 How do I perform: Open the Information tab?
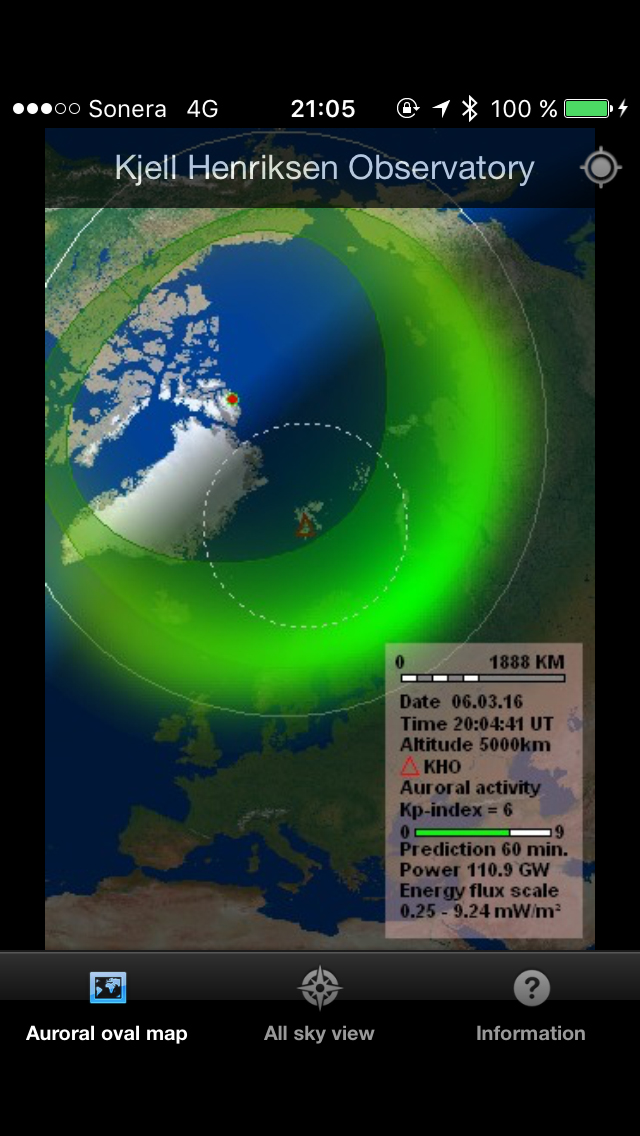click(x=531, y=1005)
